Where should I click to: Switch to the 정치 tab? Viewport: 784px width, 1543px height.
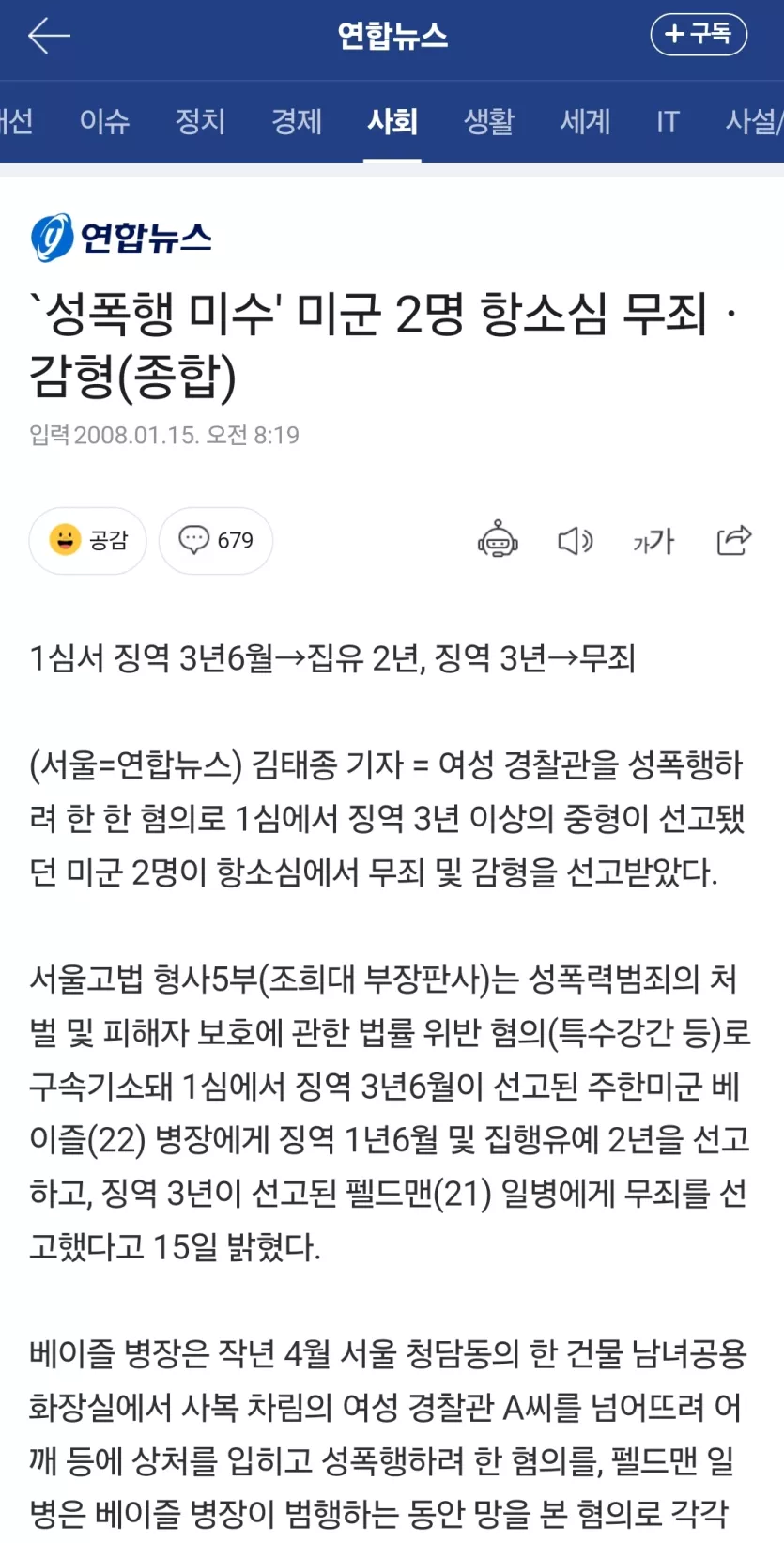point(200,121)
